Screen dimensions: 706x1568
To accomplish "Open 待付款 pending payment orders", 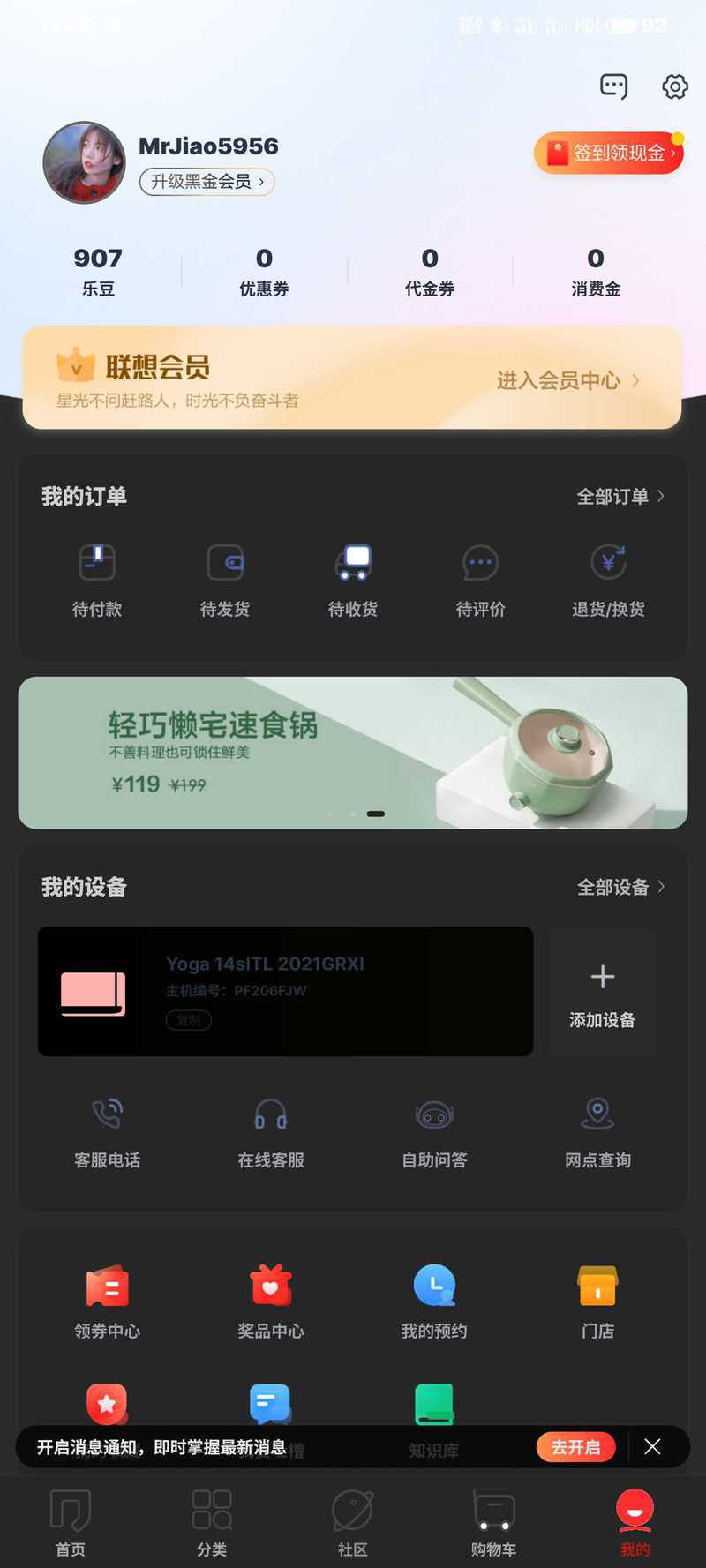I will coord(97,581).
